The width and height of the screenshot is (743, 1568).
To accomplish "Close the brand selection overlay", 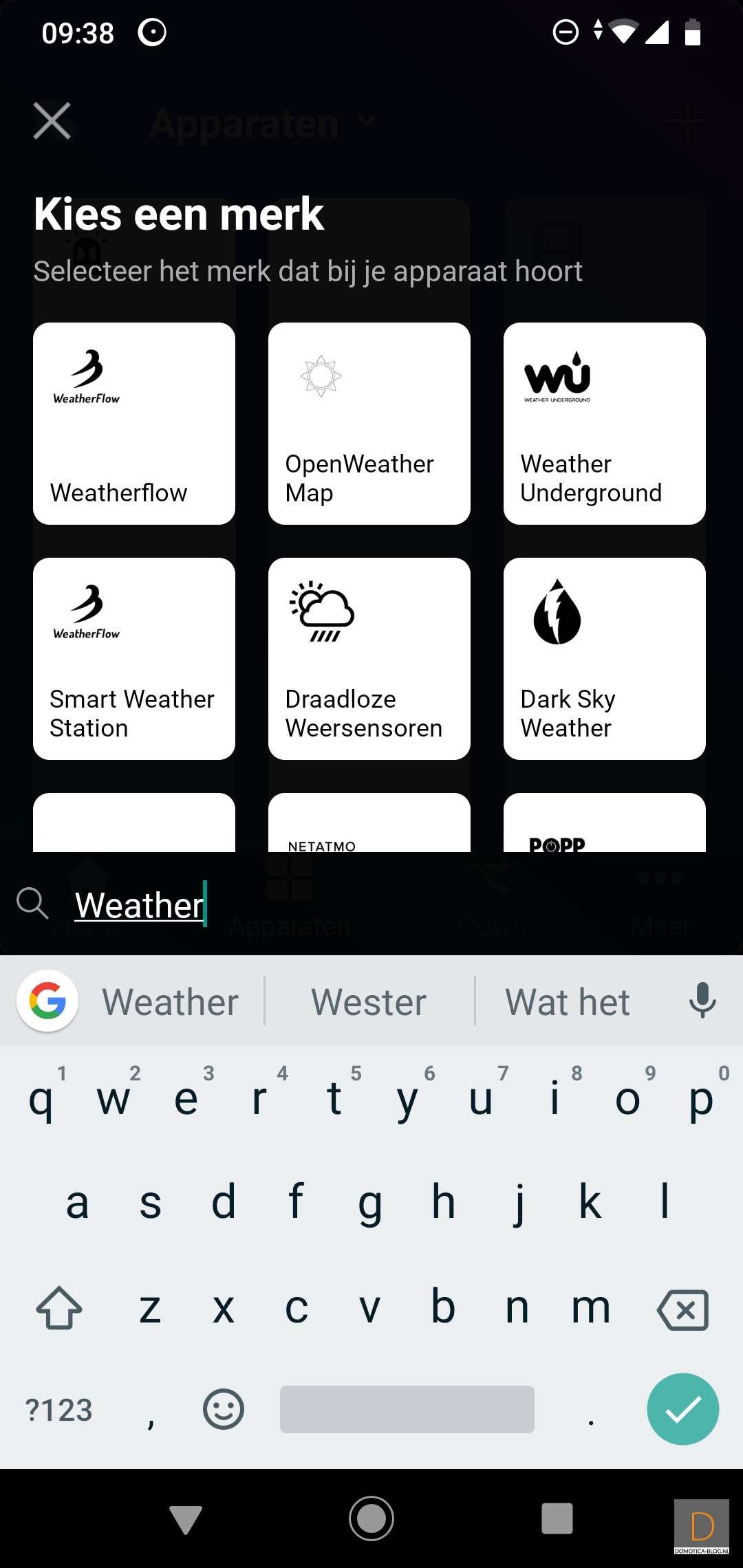I will tap(52, 121).
